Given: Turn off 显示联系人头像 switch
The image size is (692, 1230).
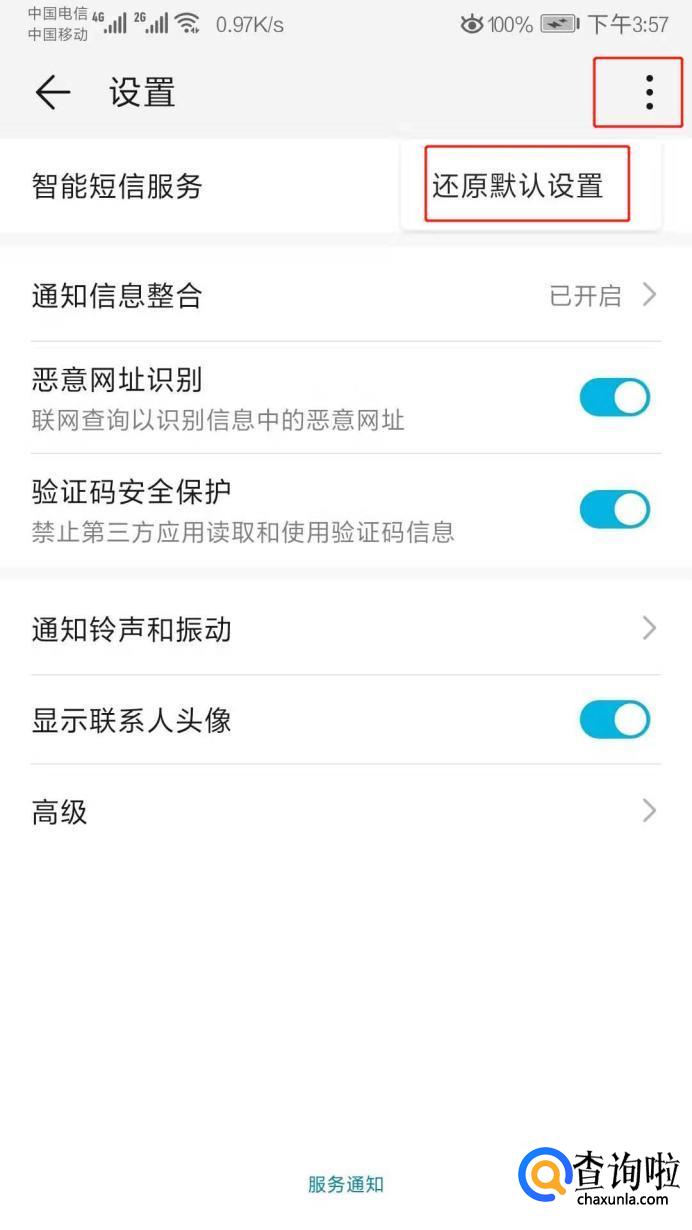Looking at the screenshot, I should (x=614, y=720).
